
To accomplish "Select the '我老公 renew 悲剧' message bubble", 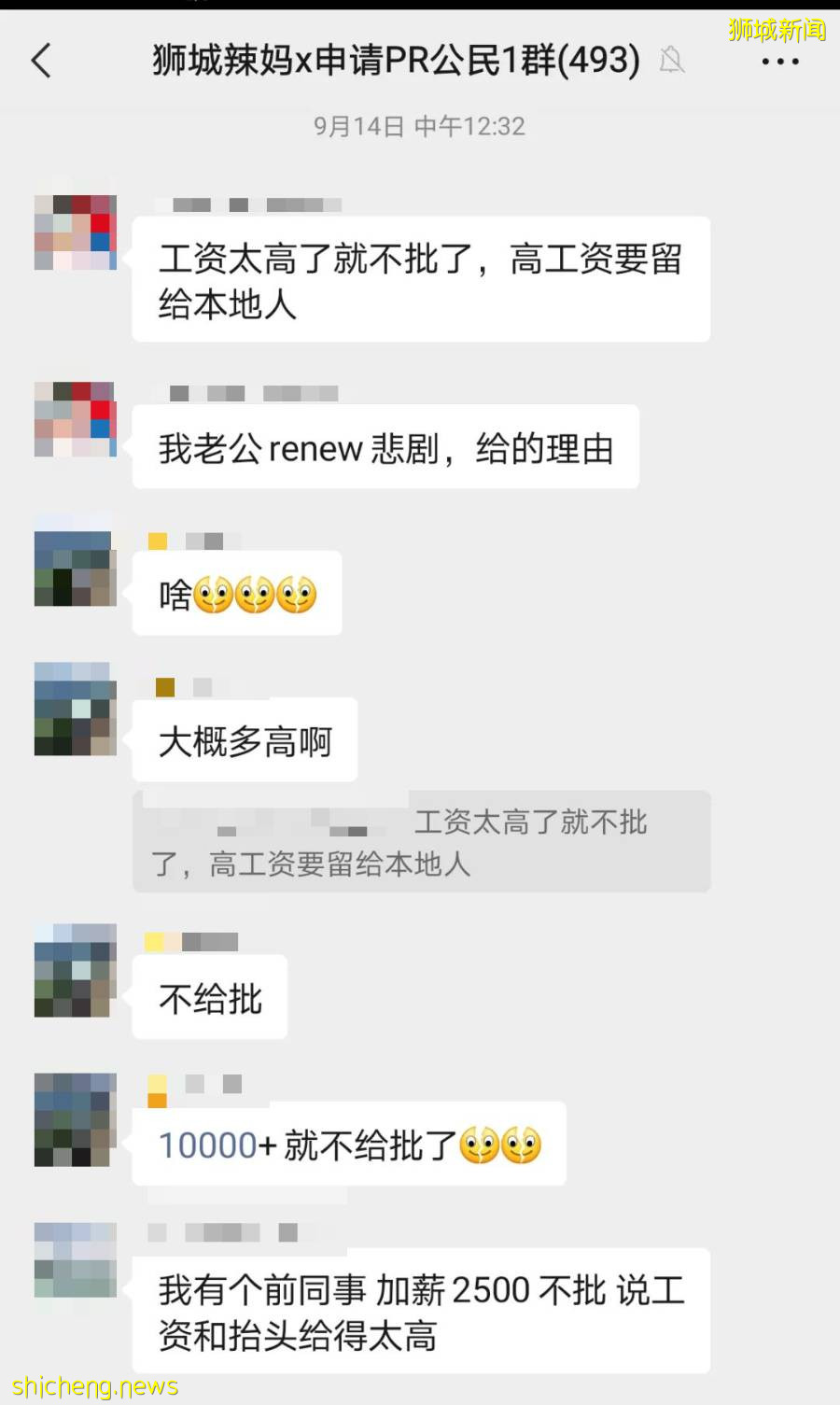I will tap(385, 448).
